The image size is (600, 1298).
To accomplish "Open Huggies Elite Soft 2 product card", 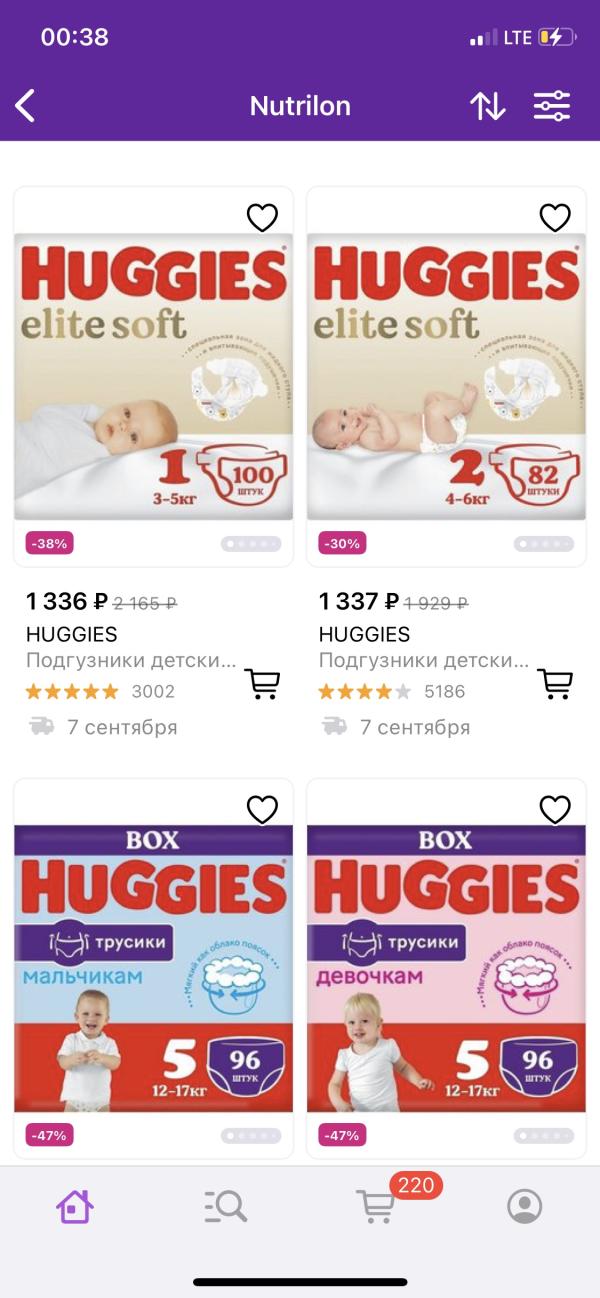I will pos(446,375).
